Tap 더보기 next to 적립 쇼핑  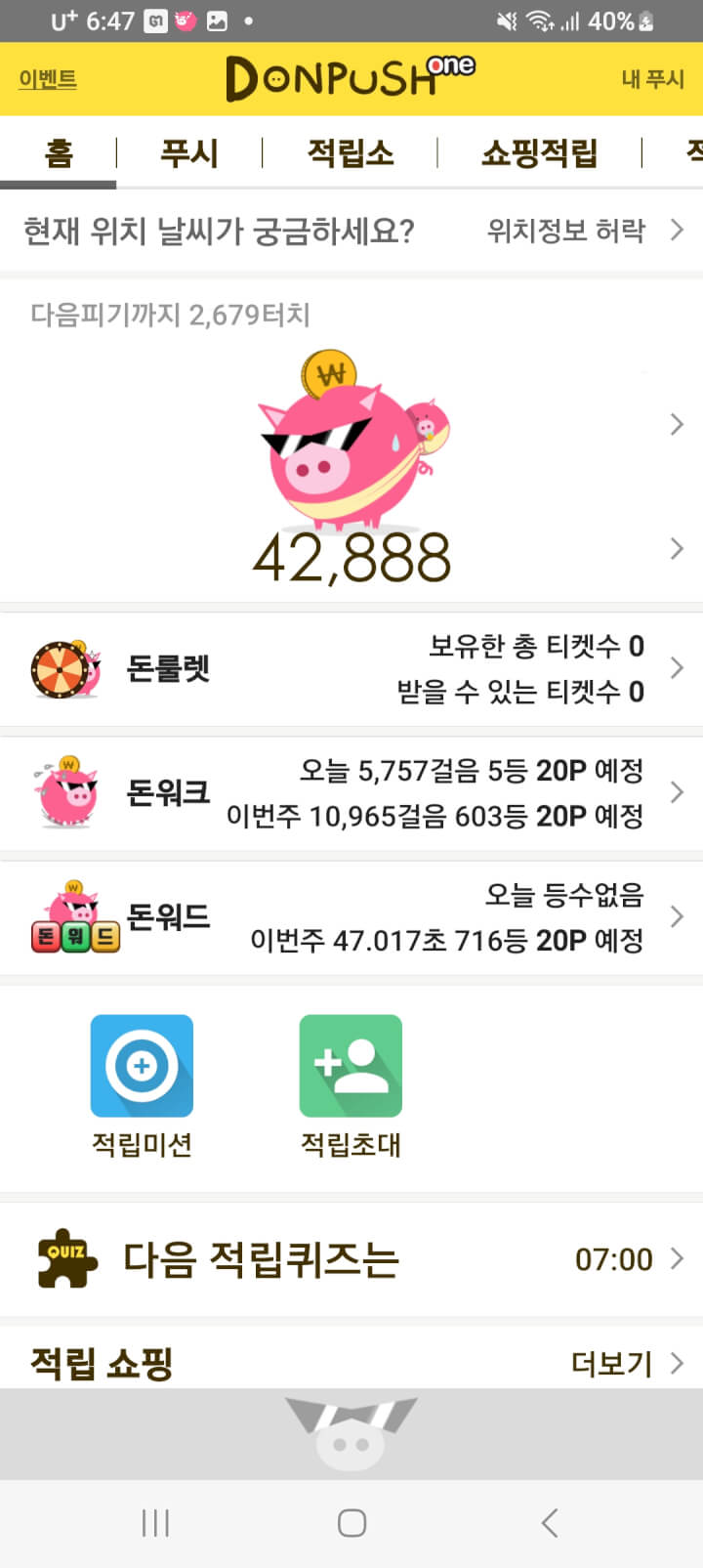coord(625,1363)
